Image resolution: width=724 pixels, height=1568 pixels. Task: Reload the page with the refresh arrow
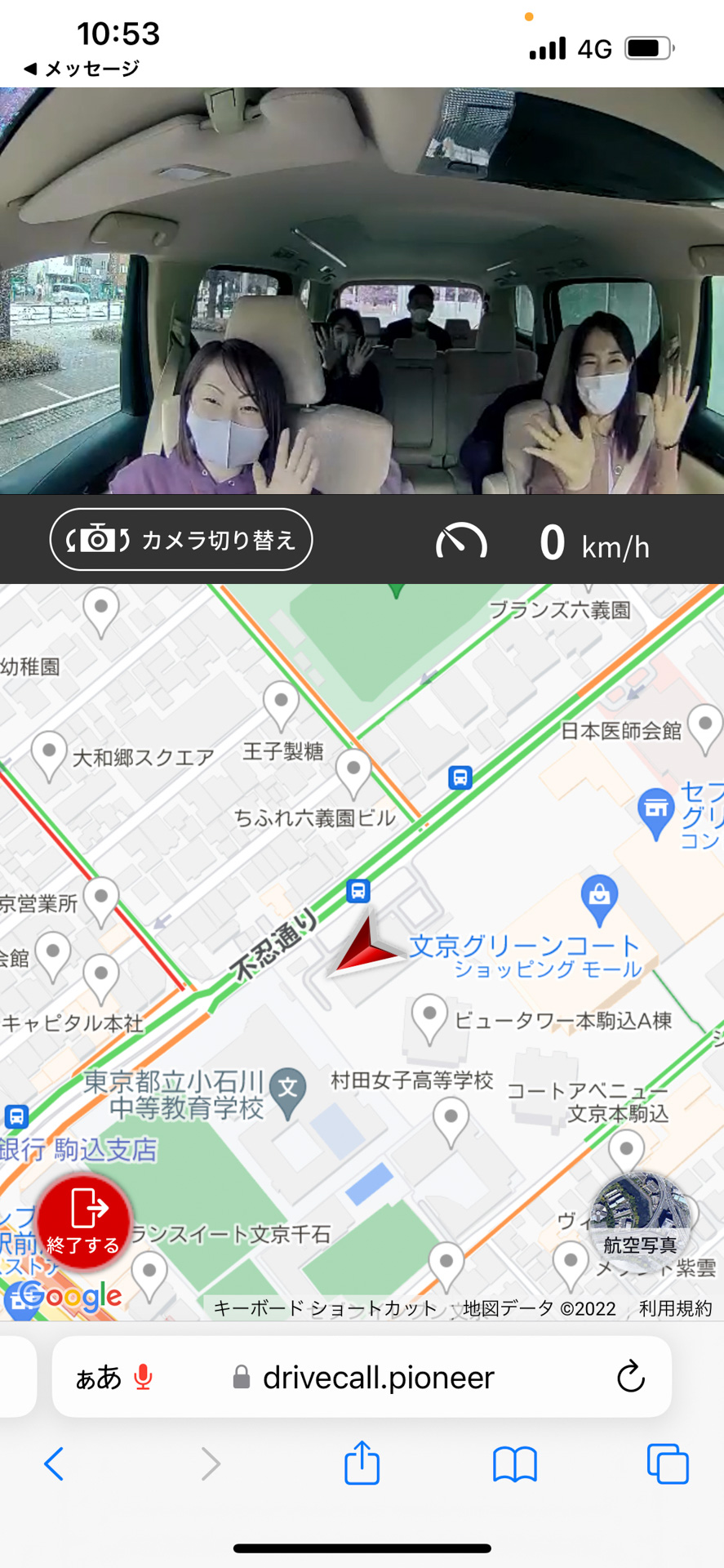(629, 1378)
